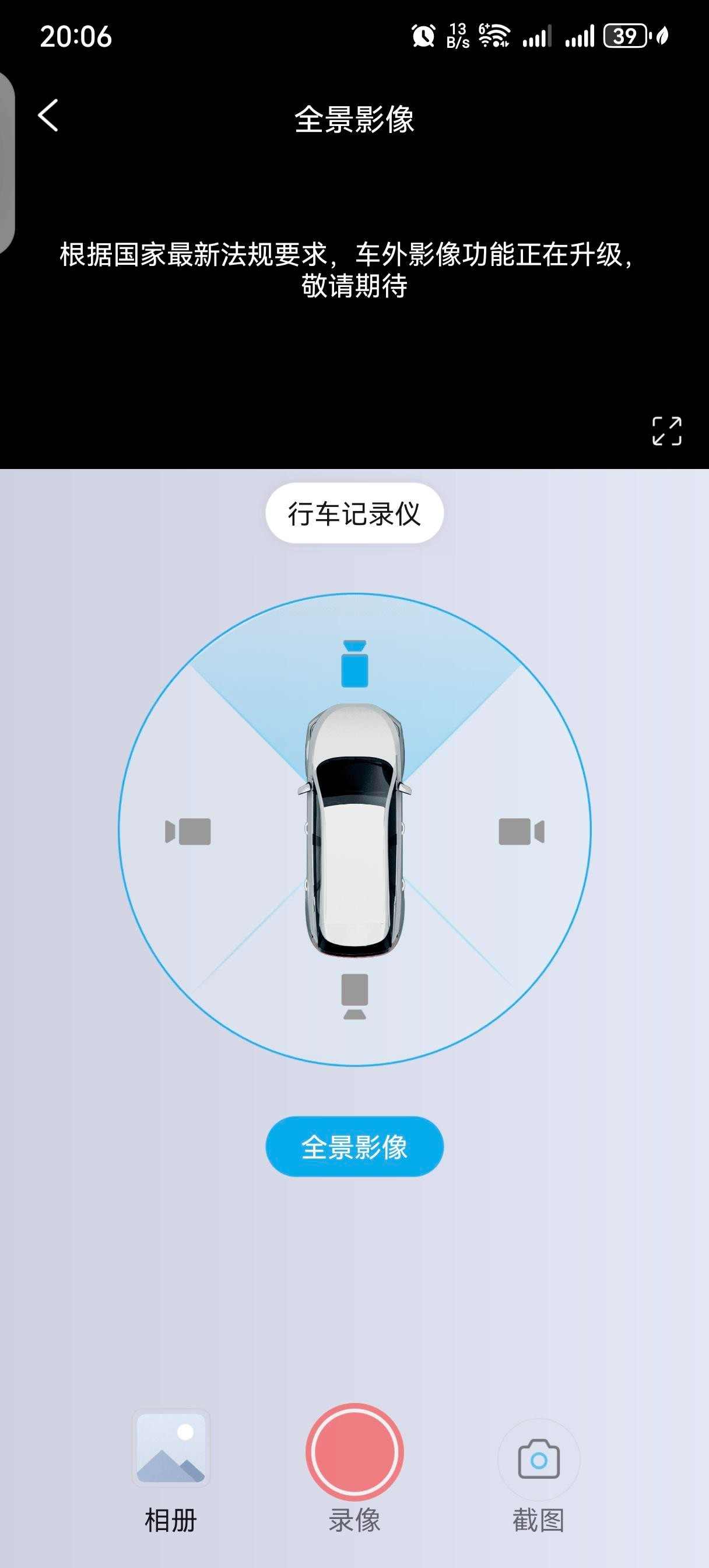Viewport: 709px width, 1568px height.
Task: Expand the video view to fullscreen
Action: tap(666, 431)
